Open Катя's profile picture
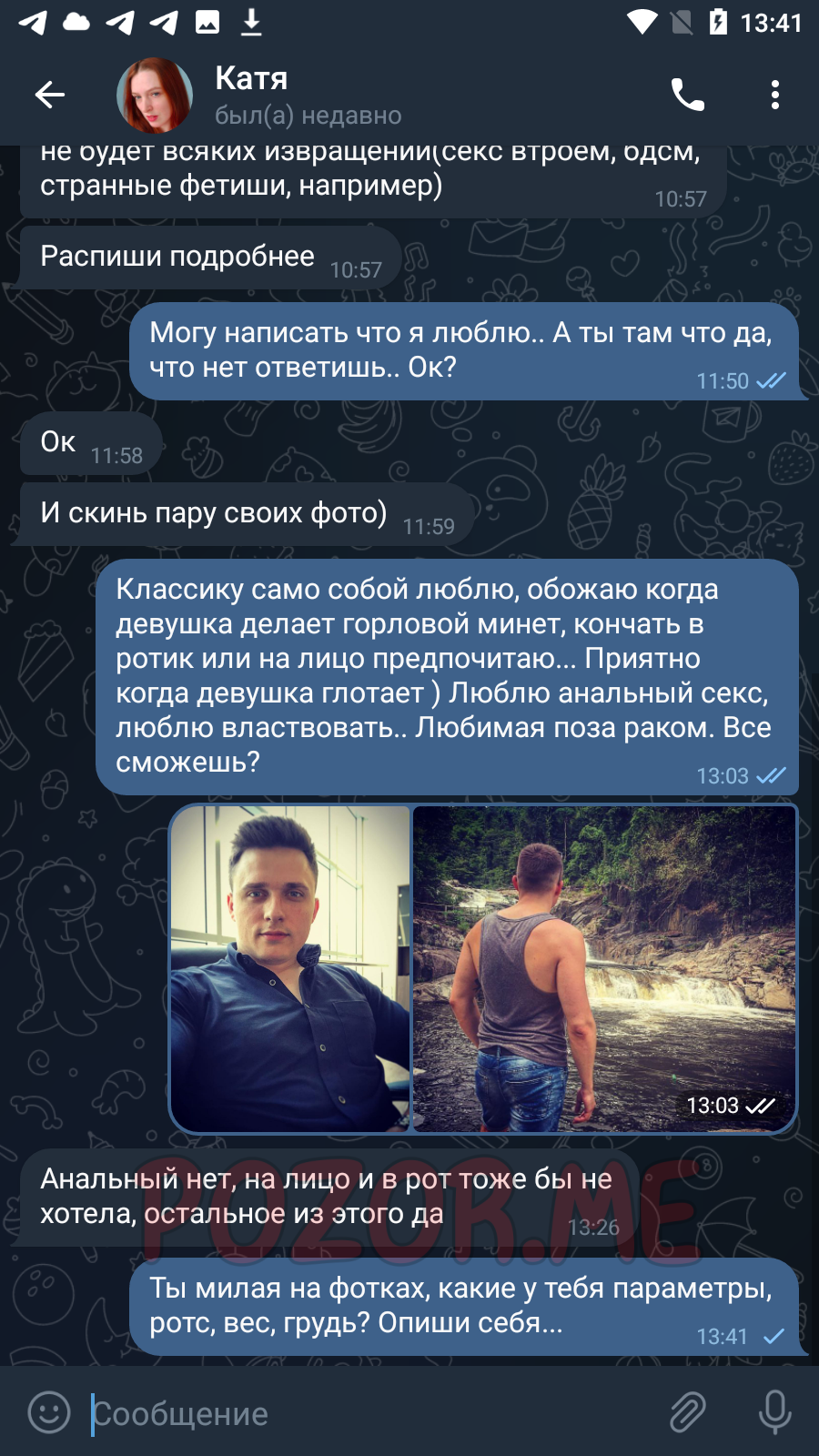 (155, 95)
